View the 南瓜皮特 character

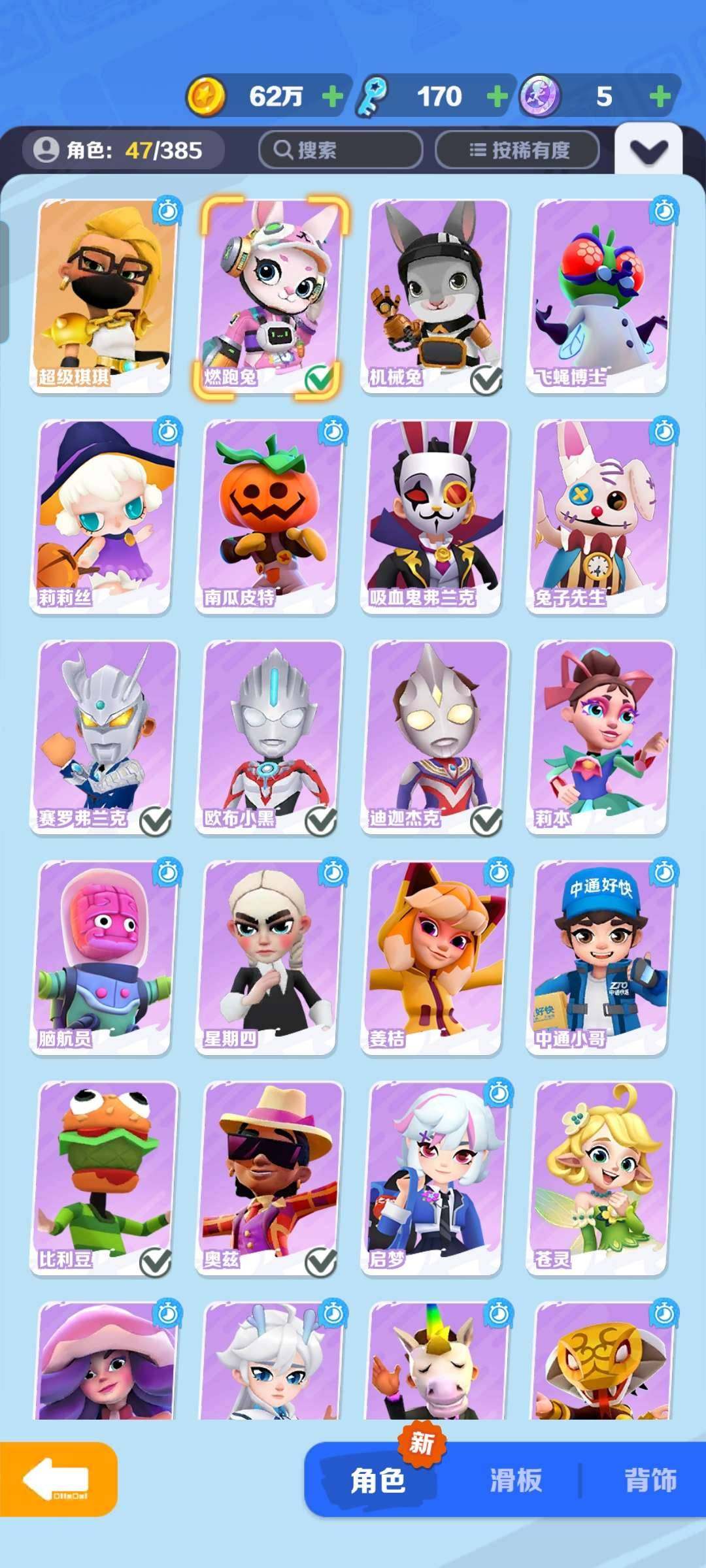[x=269, y=516]
